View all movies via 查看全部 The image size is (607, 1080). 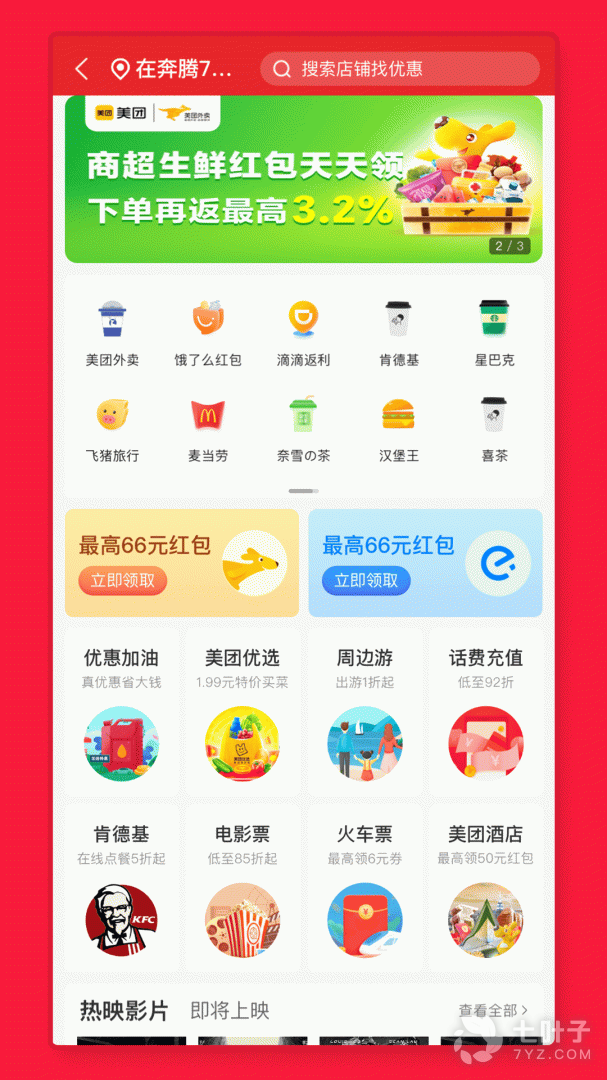(493, 1011)
